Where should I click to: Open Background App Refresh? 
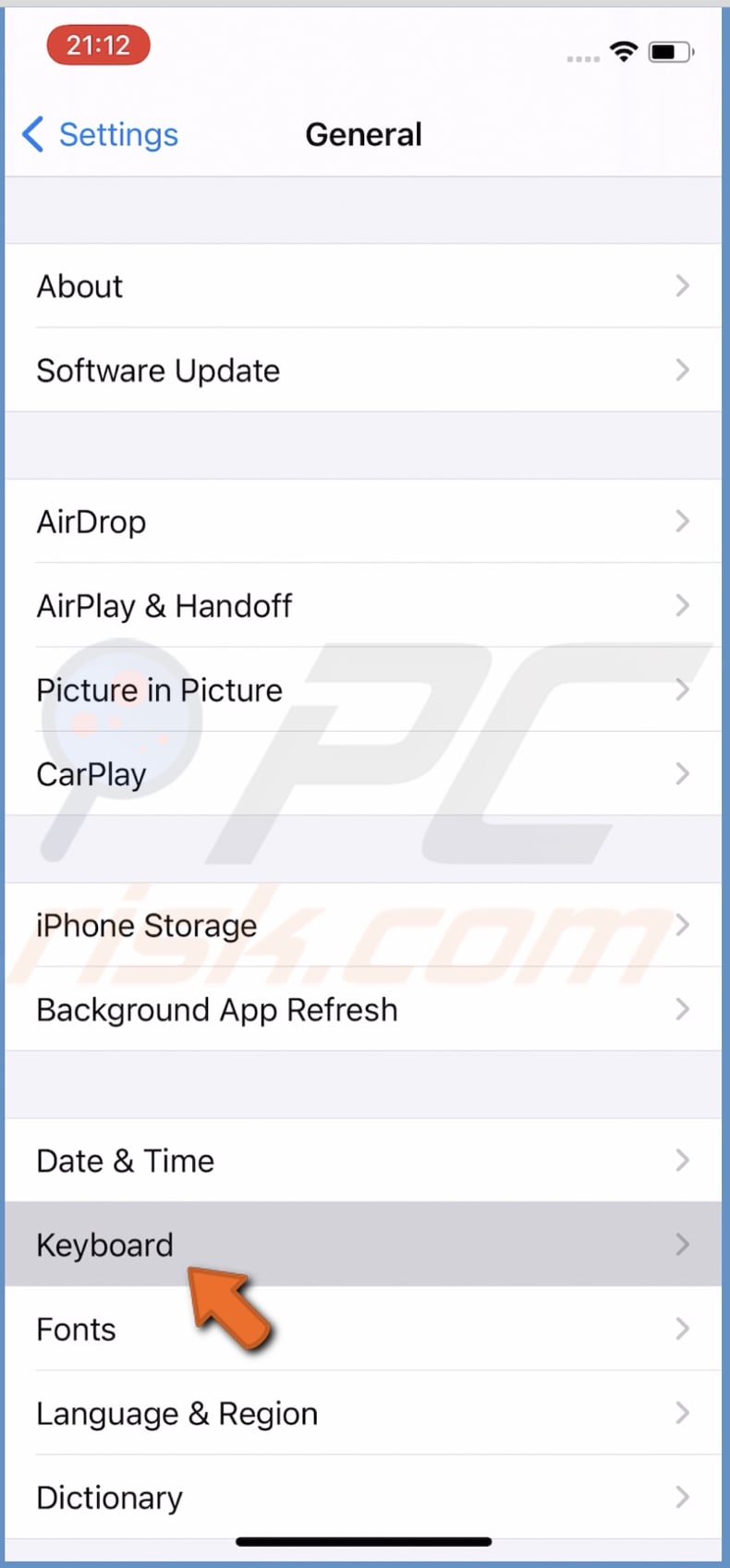tap(362, 1010)
